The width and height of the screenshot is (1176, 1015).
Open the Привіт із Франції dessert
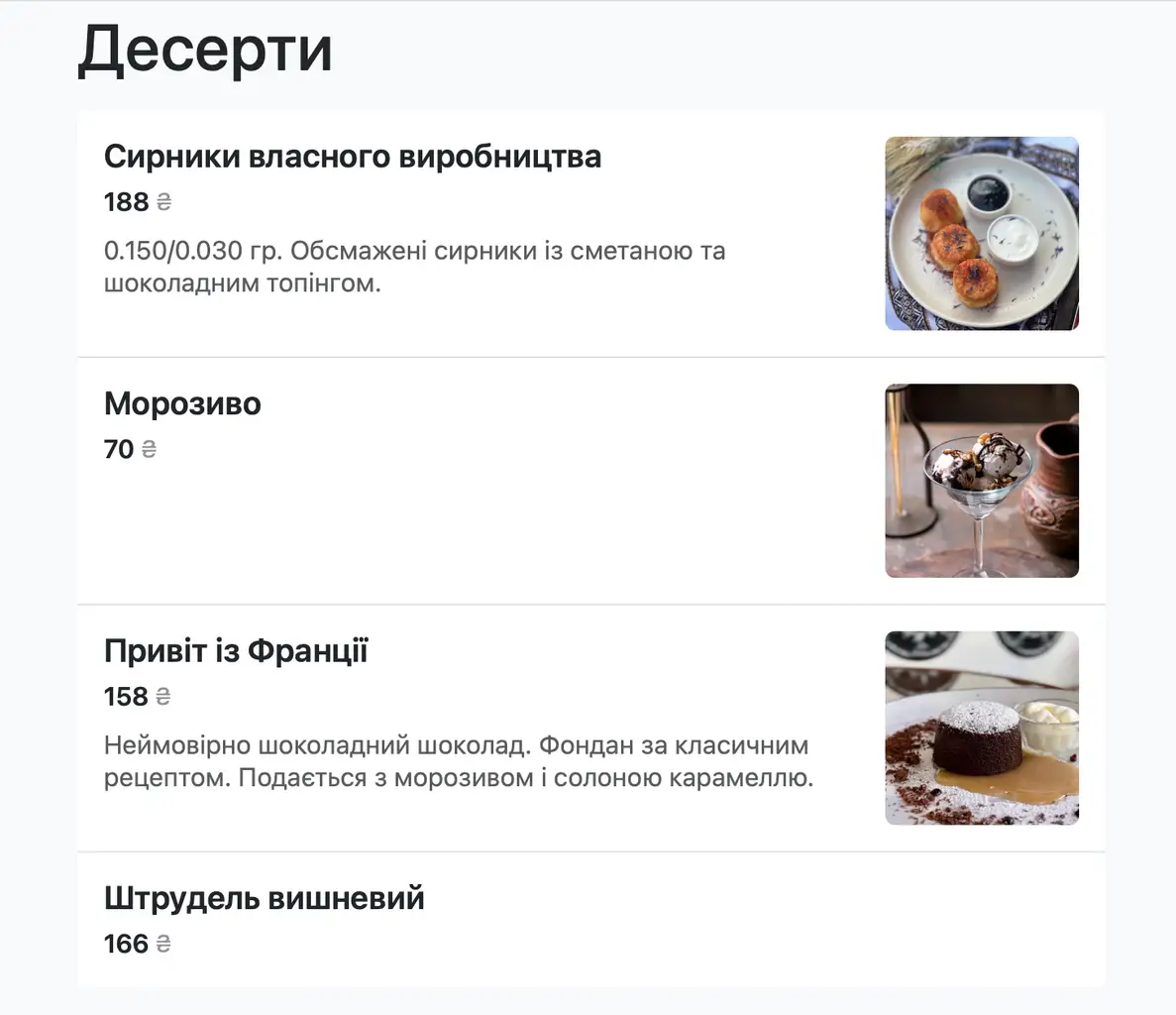236,651
